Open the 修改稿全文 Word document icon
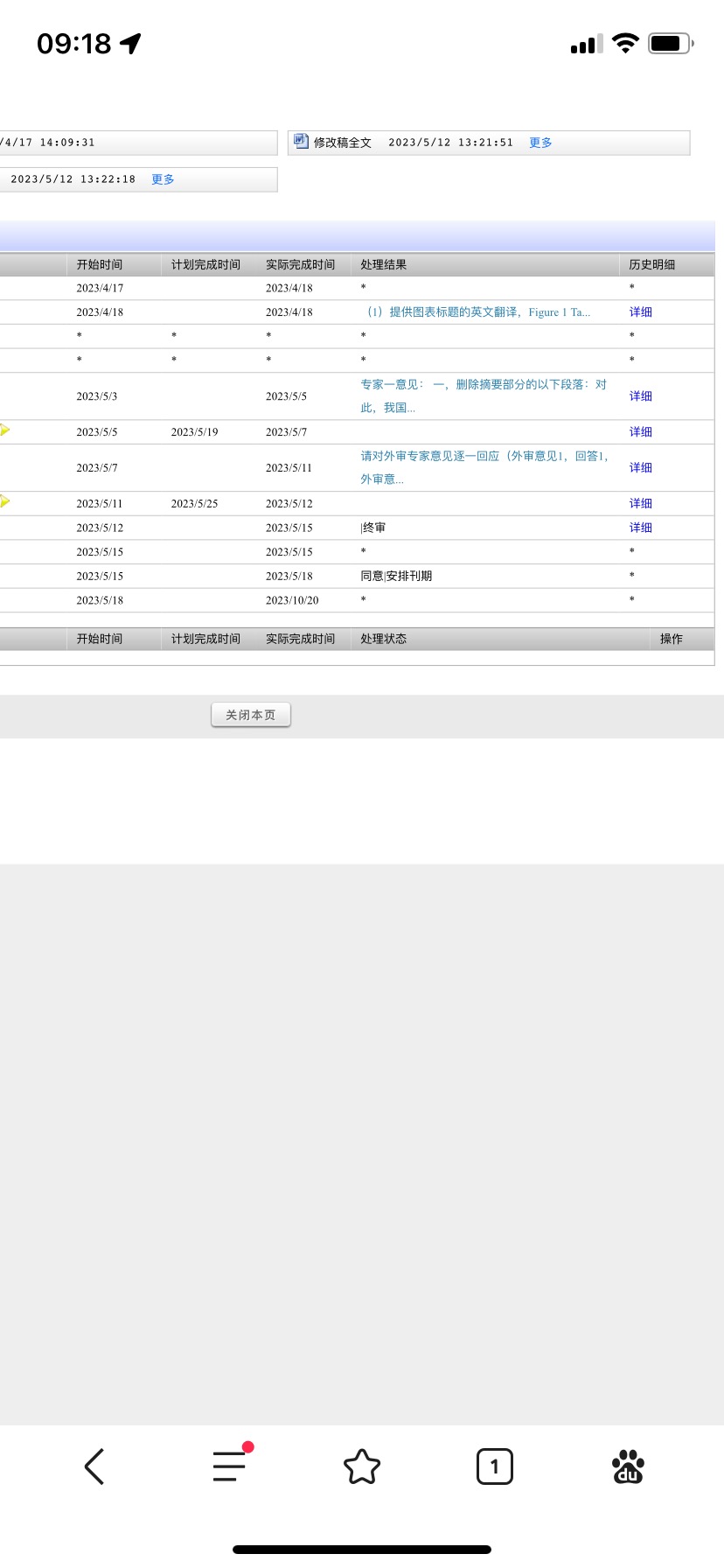This screenshot has height=1568, width=724. point(301,141)
